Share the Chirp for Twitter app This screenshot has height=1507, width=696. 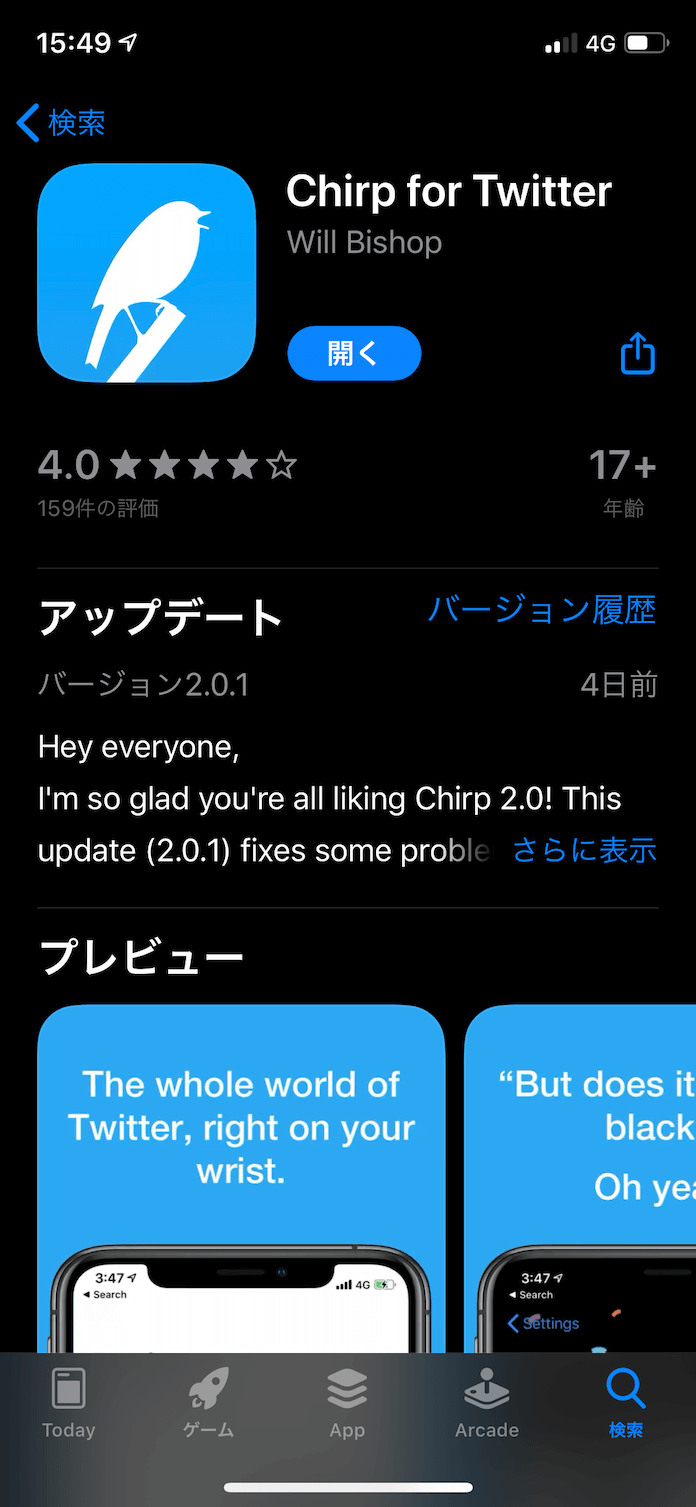tap(637, 353)
